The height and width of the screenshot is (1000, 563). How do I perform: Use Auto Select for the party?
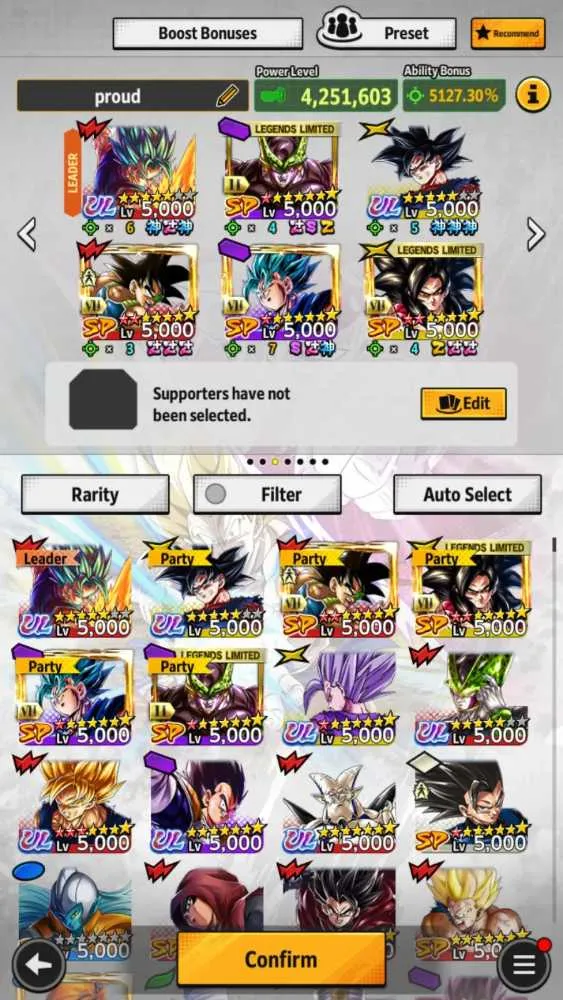pos(467,494)
